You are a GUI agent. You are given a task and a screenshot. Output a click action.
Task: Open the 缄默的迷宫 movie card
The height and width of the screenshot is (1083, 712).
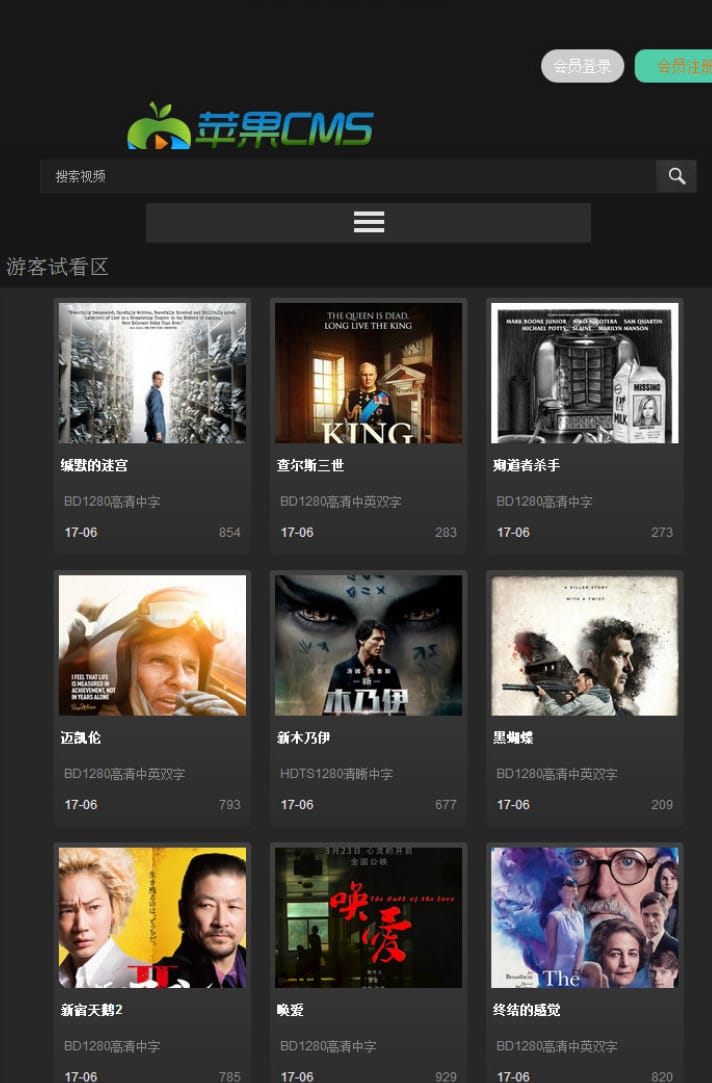pyautogui.click(x=152, y=373)
